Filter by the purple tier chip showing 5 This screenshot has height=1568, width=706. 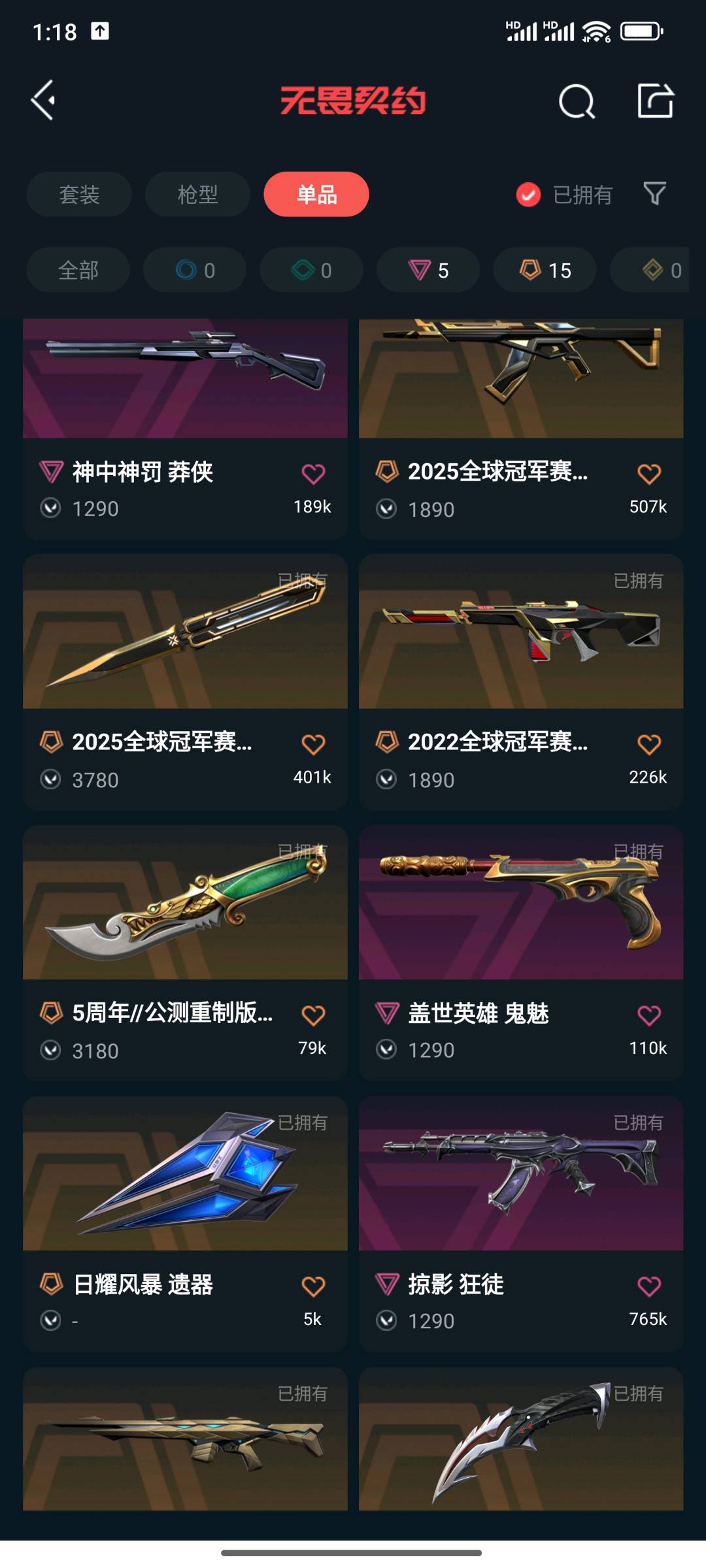click(428, 270)
